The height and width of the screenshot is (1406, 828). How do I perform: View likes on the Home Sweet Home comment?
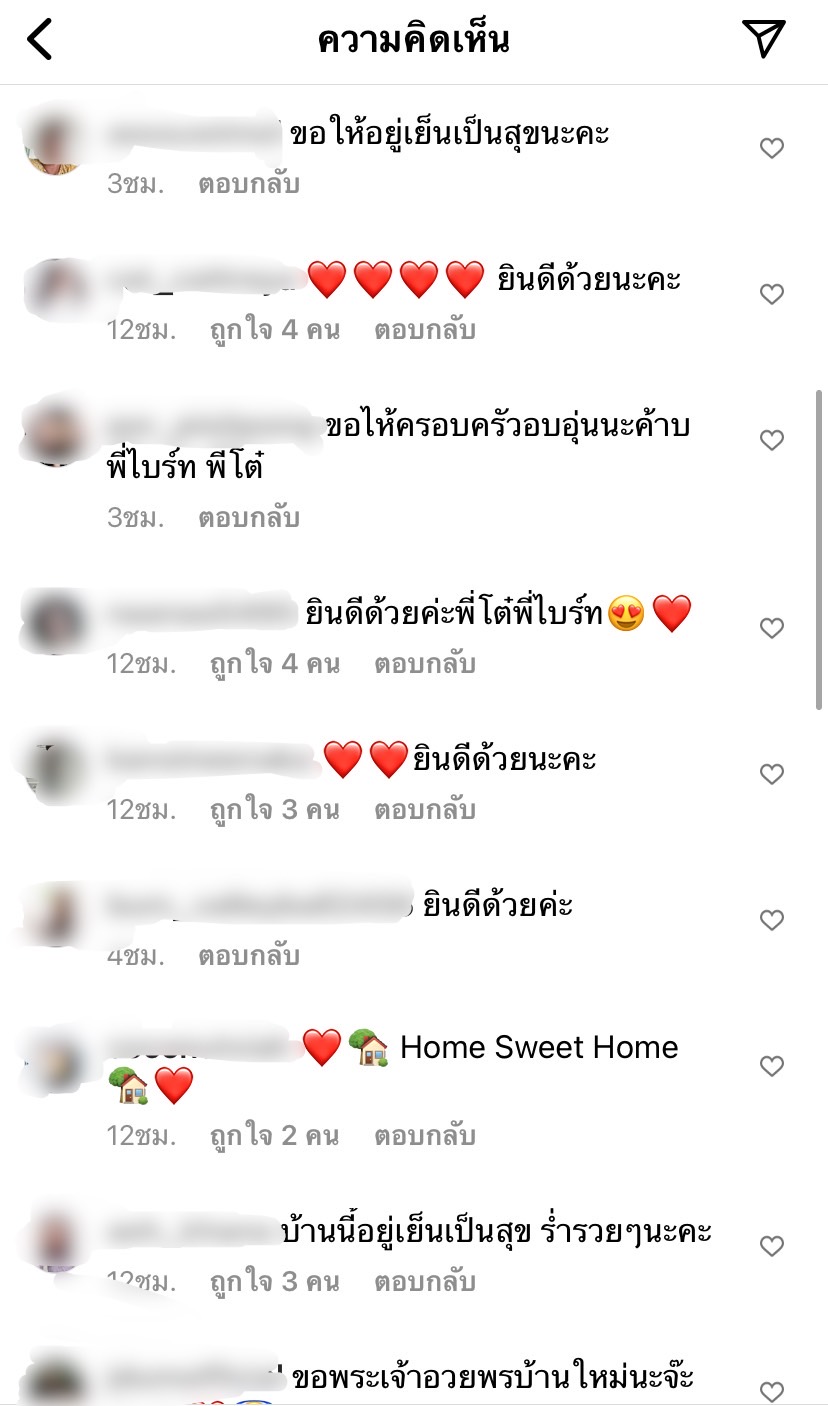(275, 1136)
